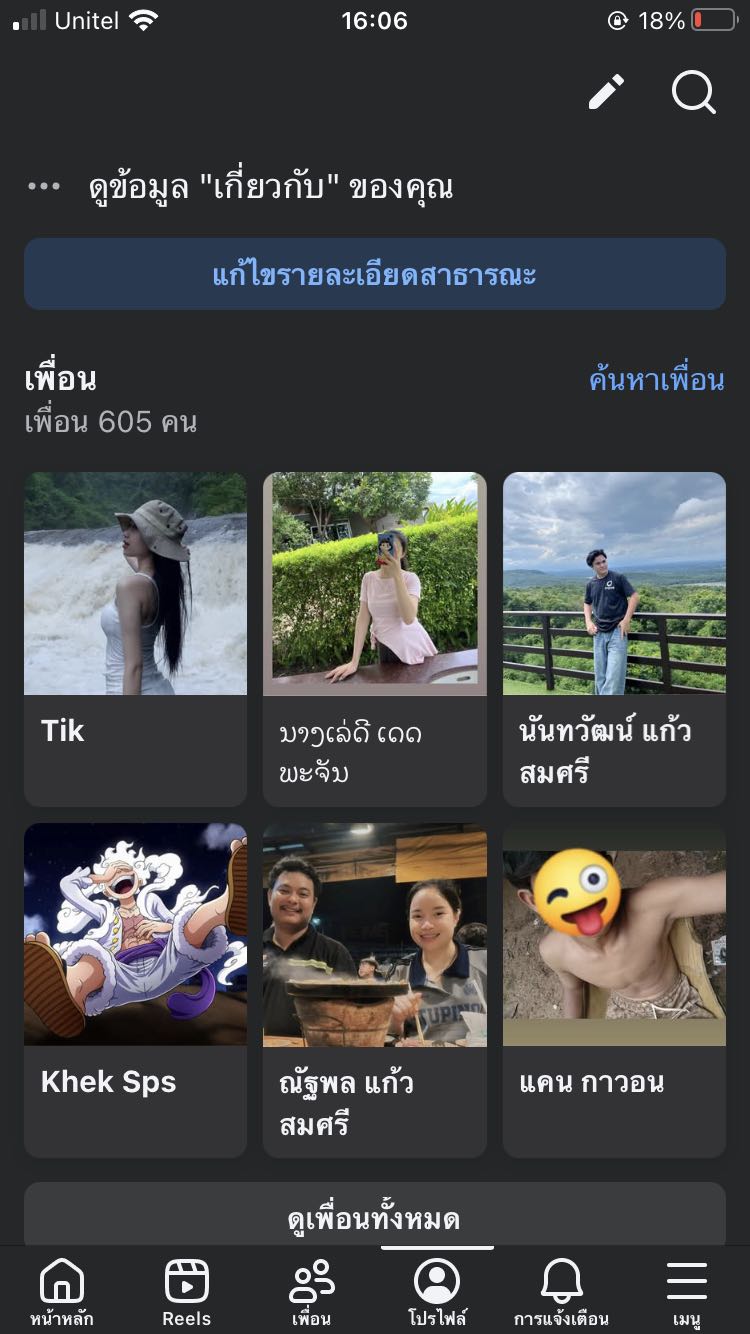This screenshot has height=1334, width=750.
Task: View ณัฐพล แก้วสมศรี's profile card
Action: click(375, 989)
